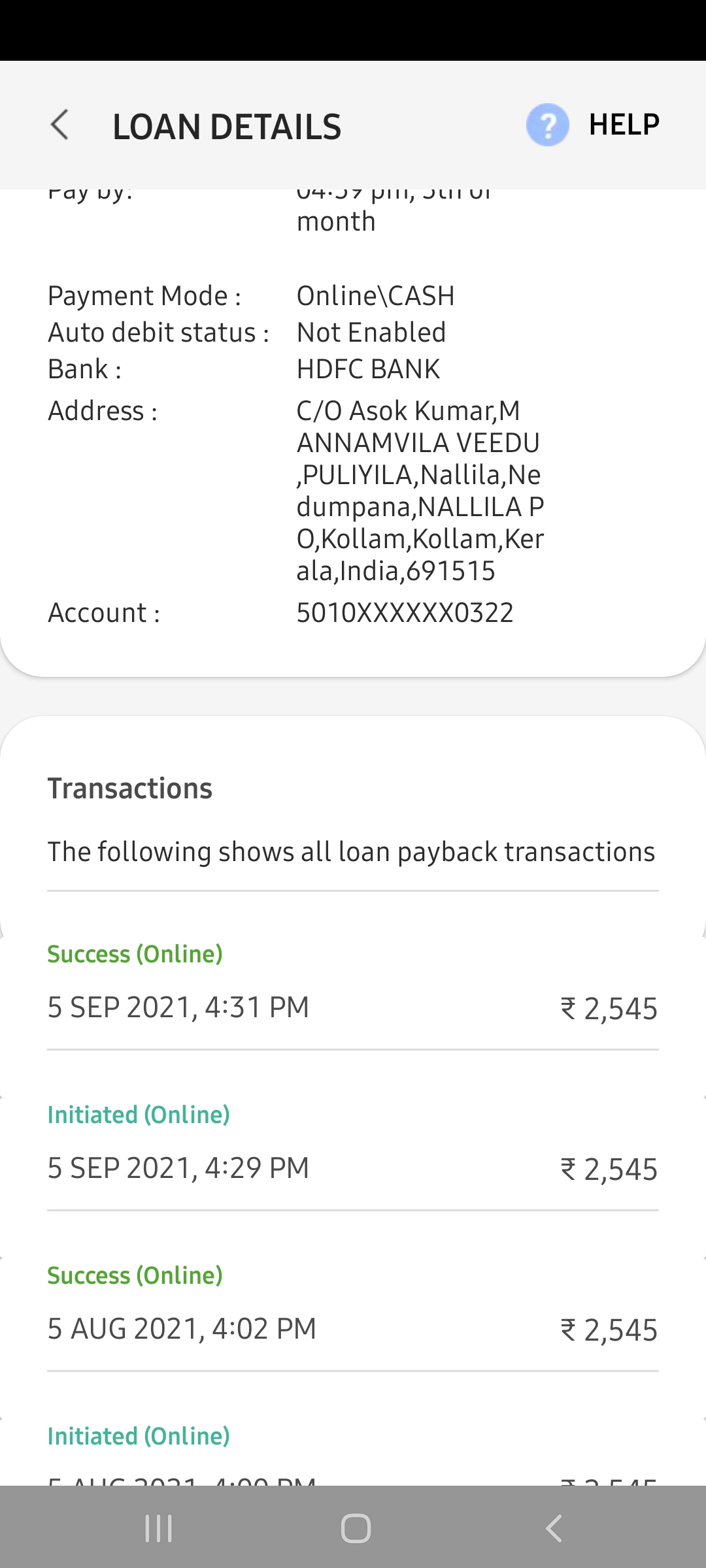Viewport: 706px width, 1568px height.
Task: Open the Help option
Action: [594, 125]
